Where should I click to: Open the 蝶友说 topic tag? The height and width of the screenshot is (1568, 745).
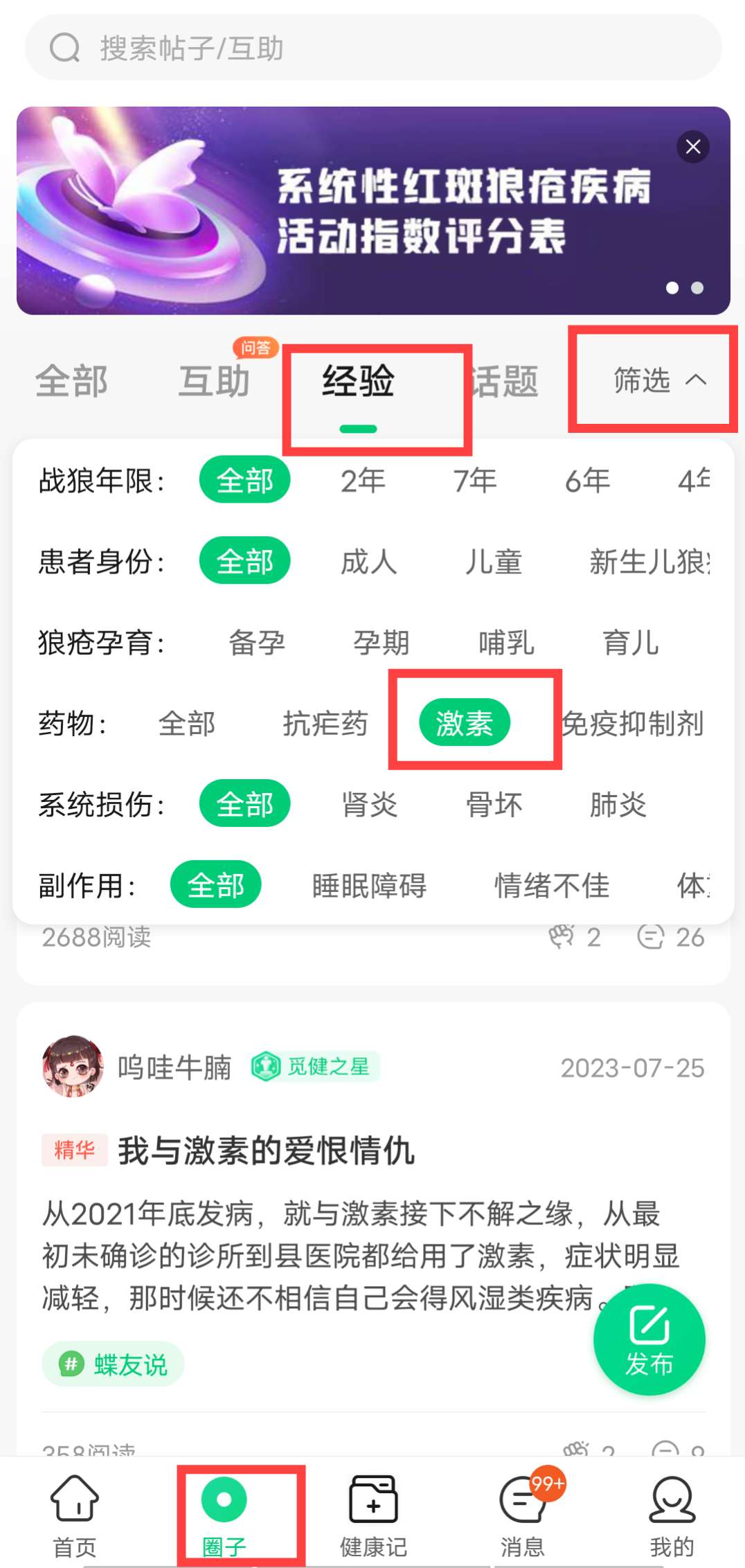(x=114, y=1364)
